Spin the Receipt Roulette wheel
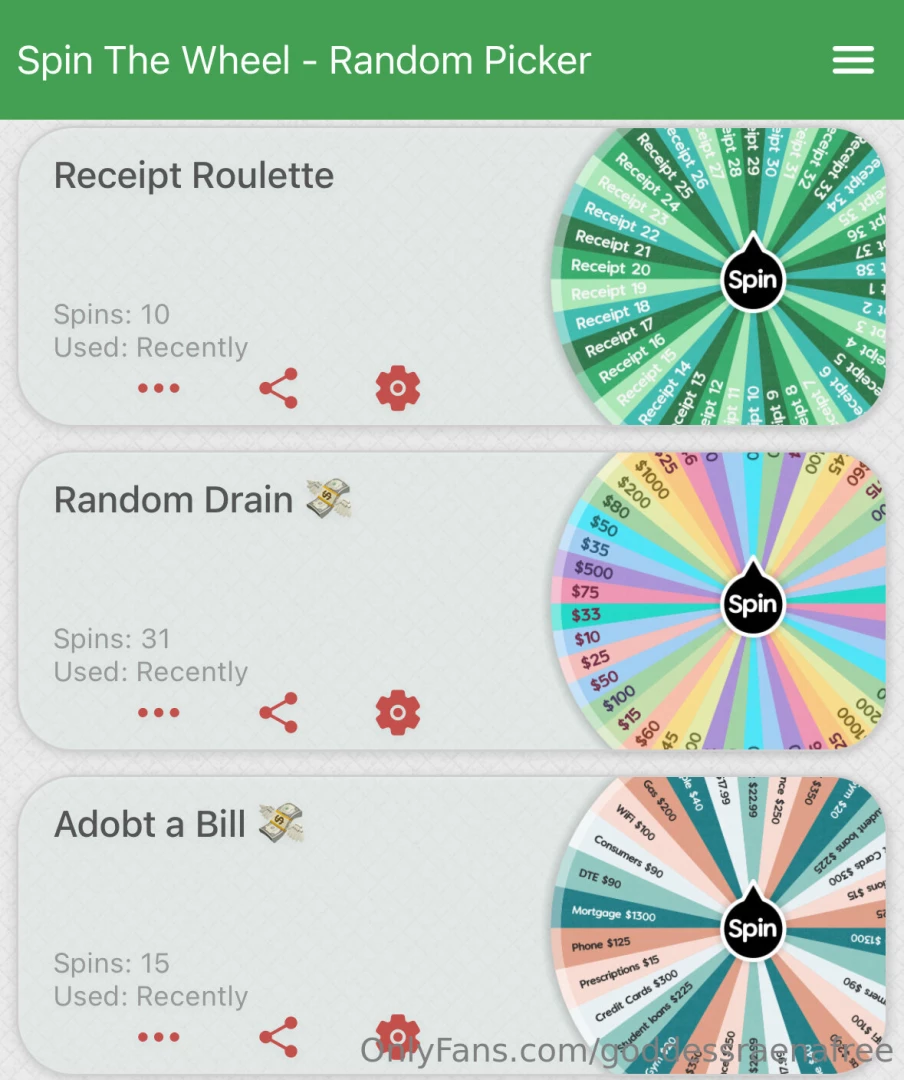 752,280
